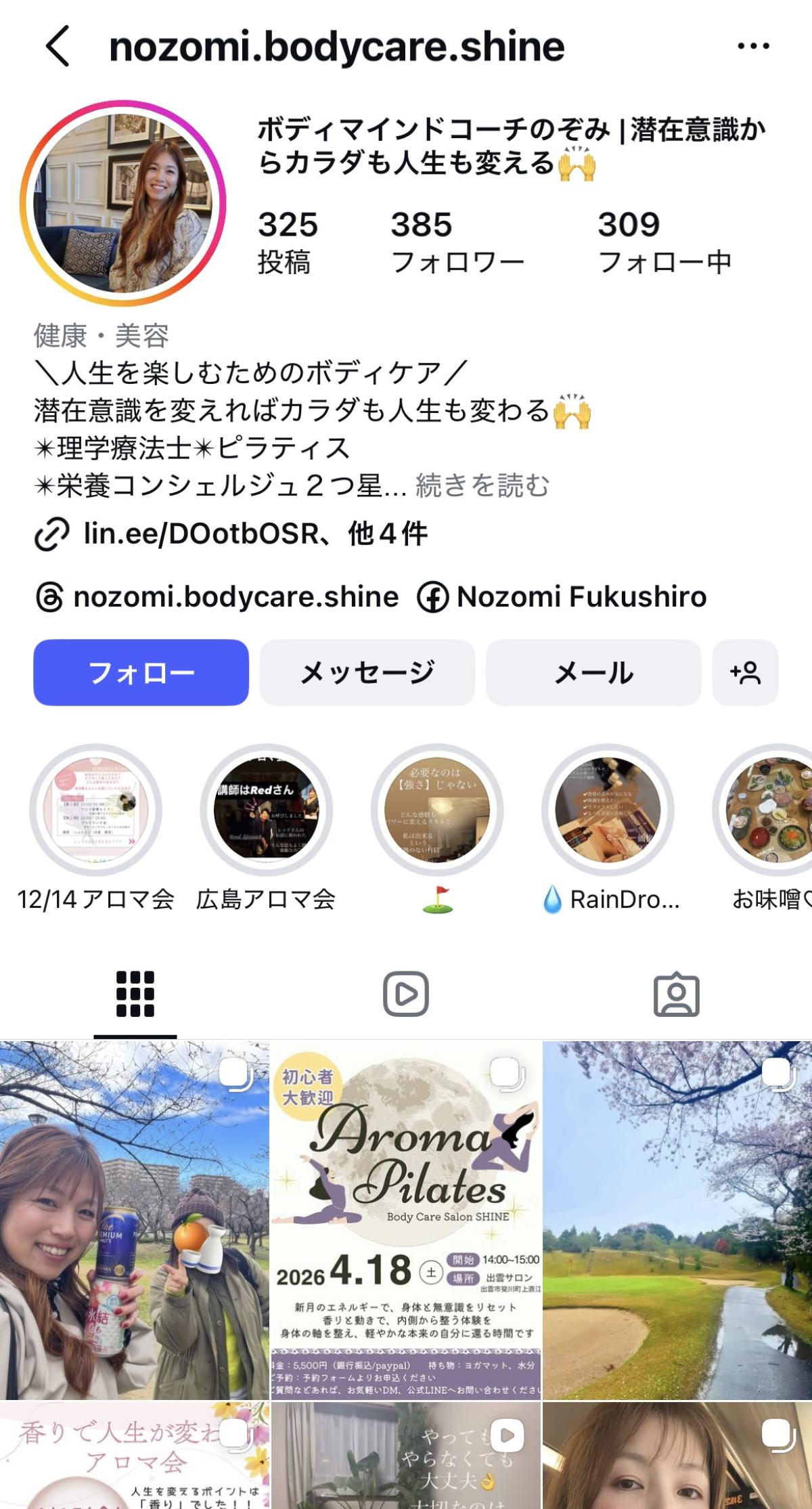Open the 385 フォロワー list
The height and width of the screenshot is (1509, 812).
457,242
